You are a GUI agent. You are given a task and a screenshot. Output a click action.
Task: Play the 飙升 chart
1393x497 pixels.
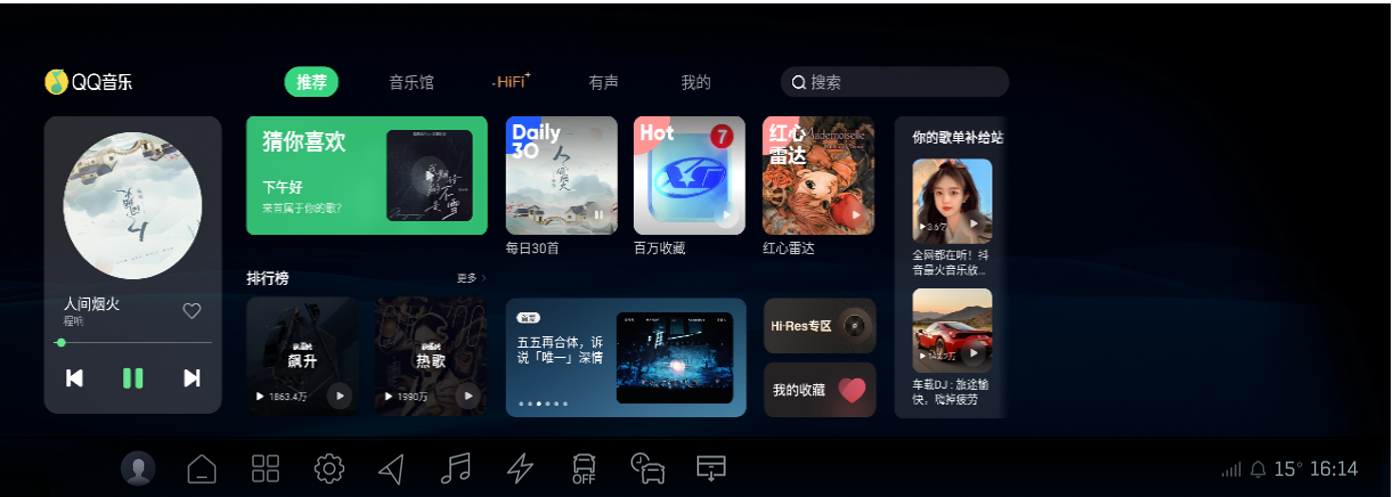click(x=340, y=396)
